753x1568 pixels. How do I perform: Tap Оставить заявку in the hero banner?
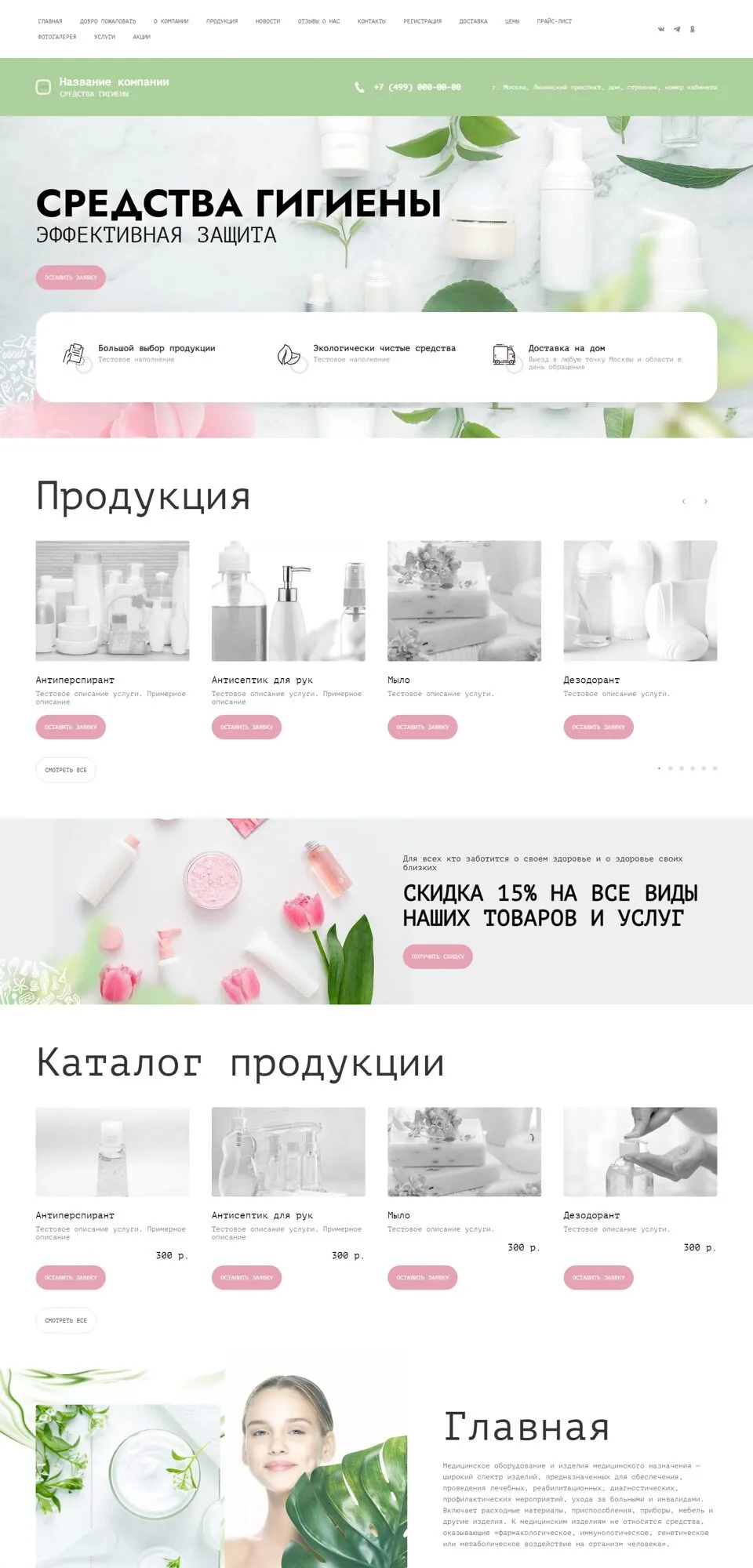pyautogui.click(x=71, y=278)
